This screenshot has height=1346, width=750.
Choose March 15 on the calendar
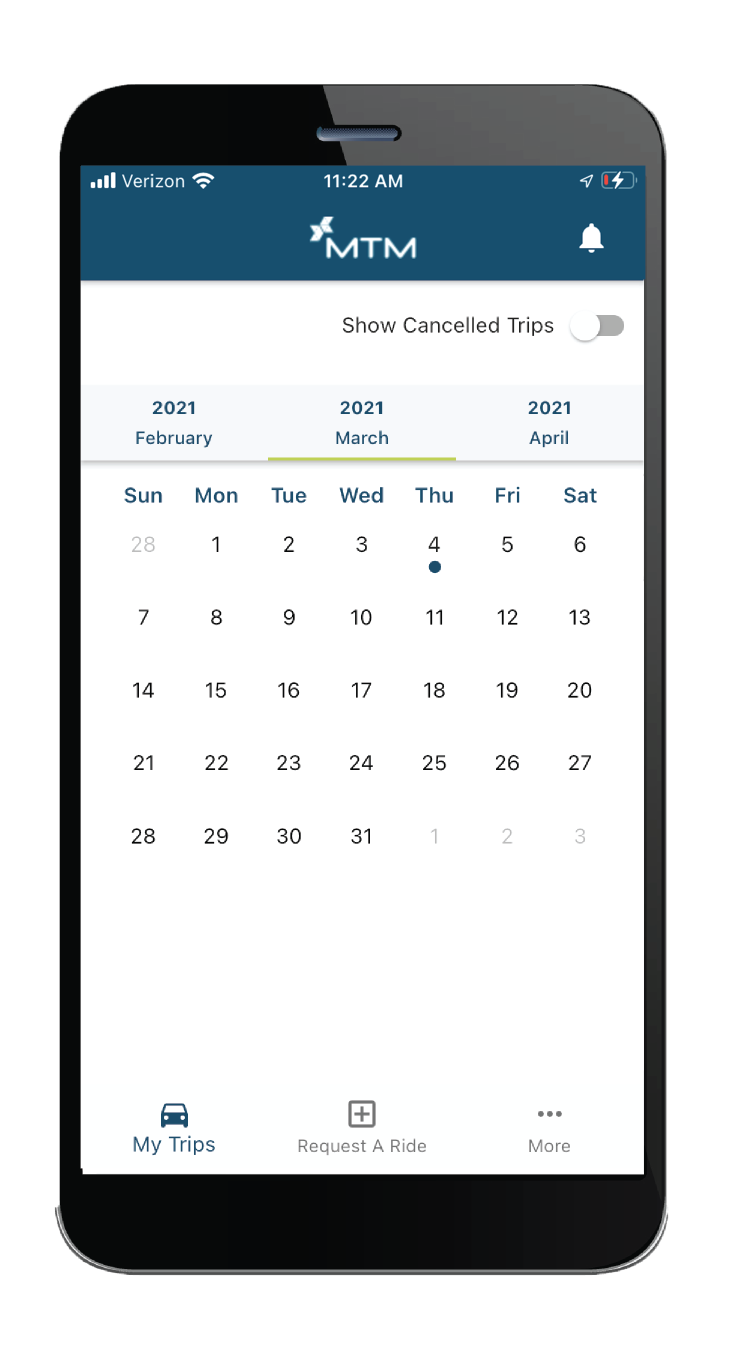click(216, 691)
